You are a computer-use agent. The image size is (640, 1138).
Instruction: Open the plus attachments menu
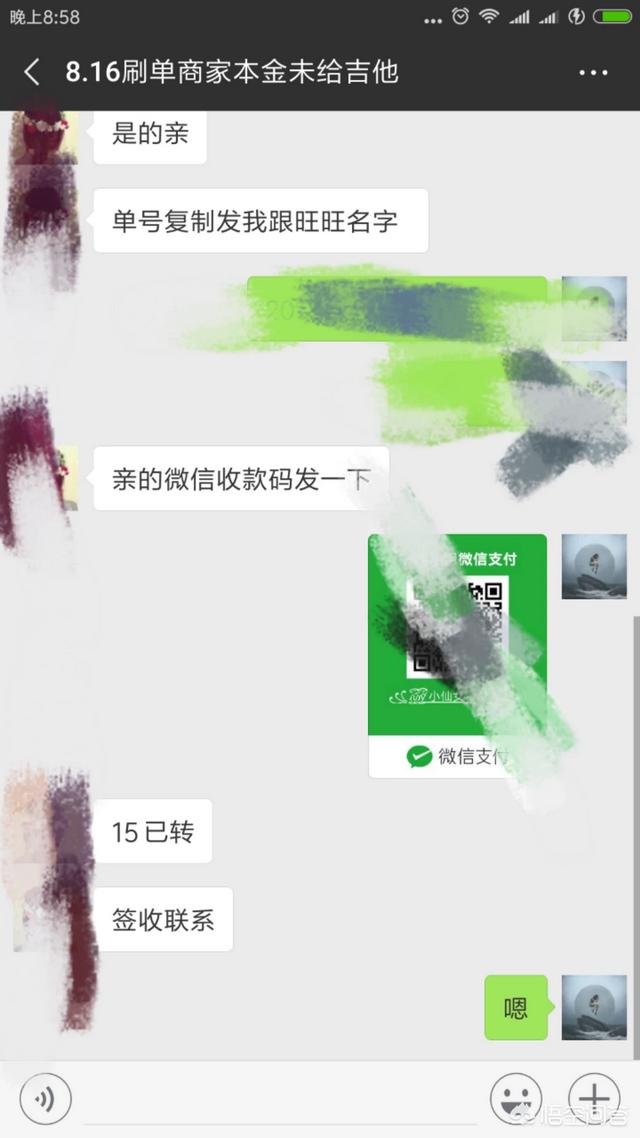(593, 1099)
